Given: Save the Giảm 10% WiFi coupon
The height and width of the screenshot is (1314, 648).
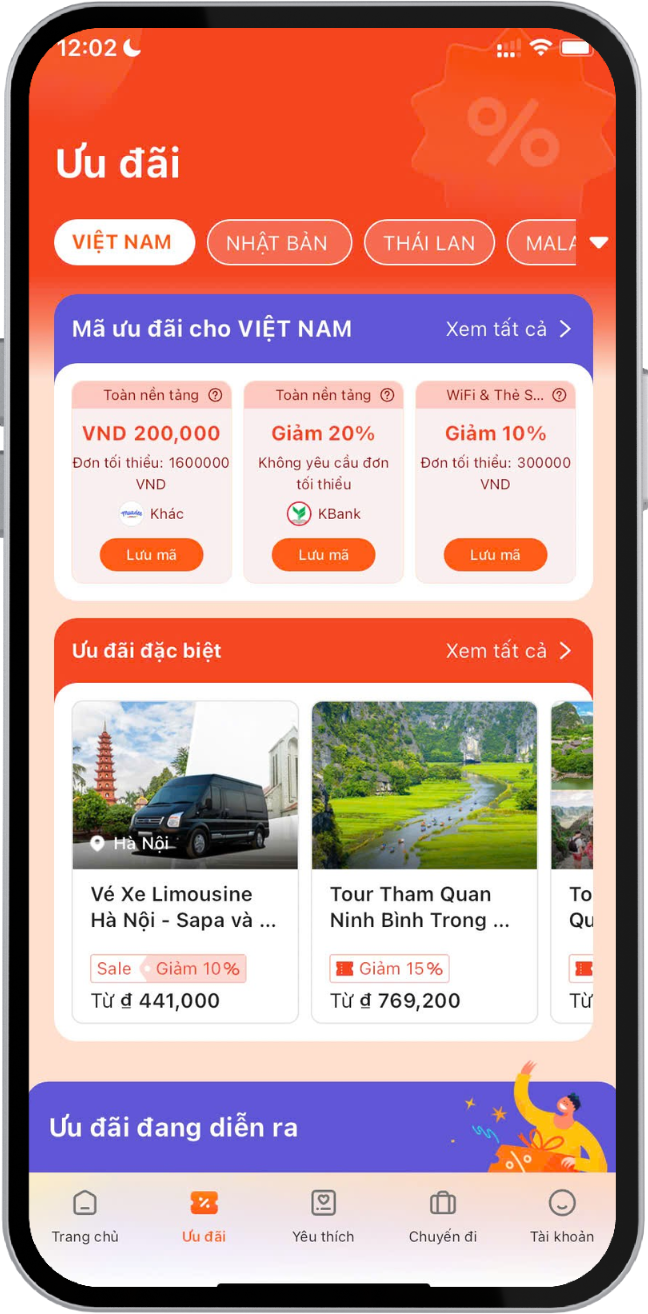Looking at the screenshot, I should 495,554.
